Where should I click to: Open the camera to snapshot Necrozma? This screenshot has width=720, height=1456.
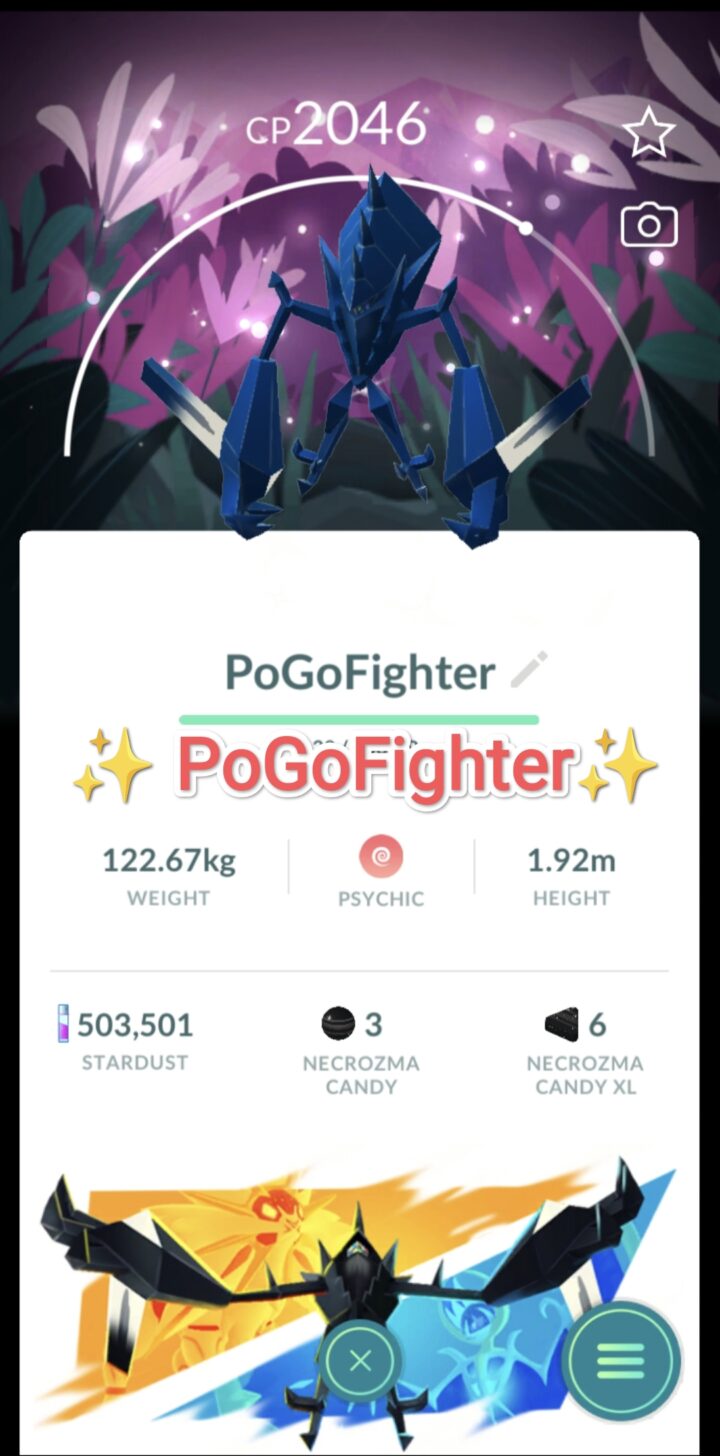click(649, 225)
